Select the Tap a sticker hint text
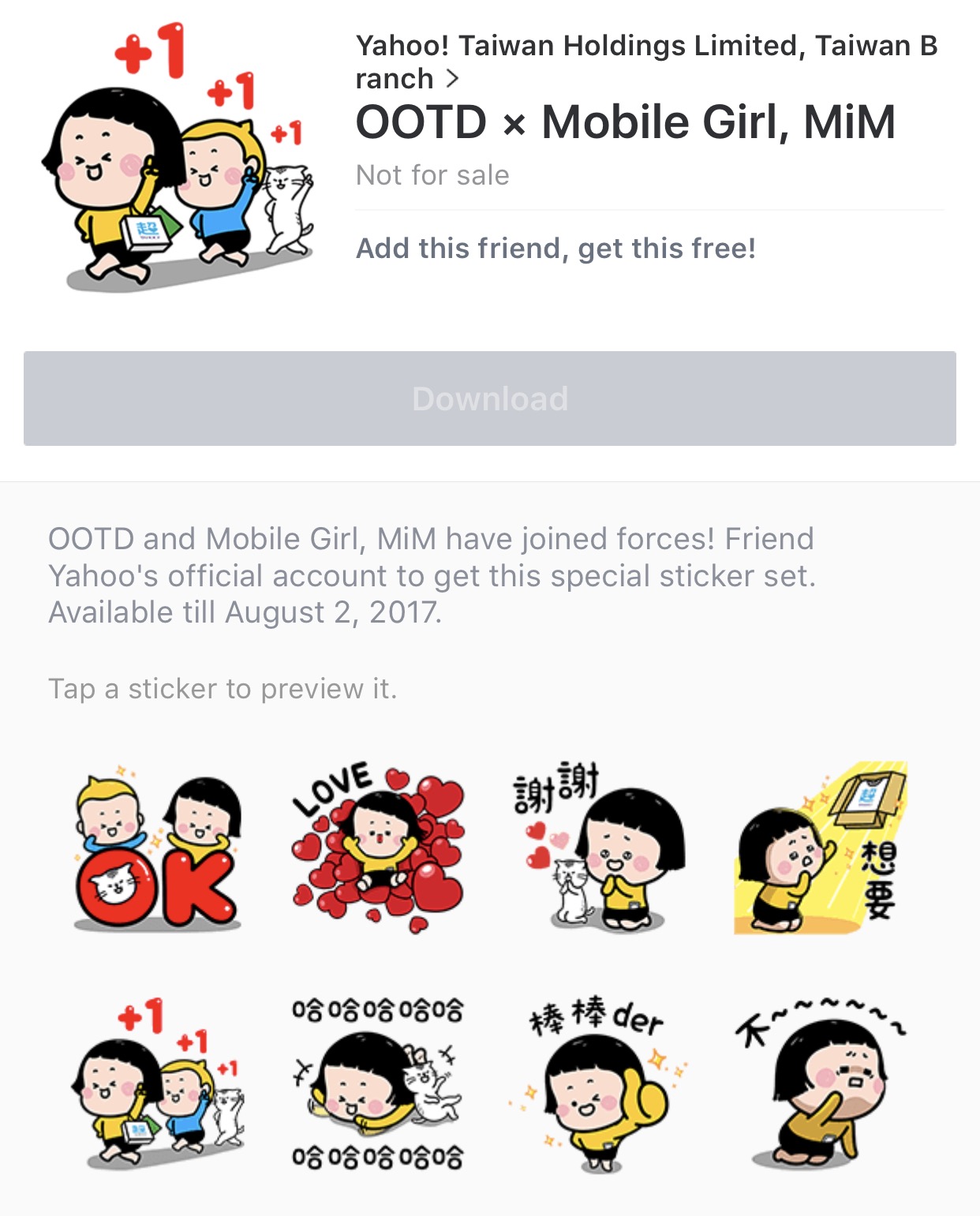Viewport: 980px width, 1216px height. pyautogui.click(x=223, y=690)
